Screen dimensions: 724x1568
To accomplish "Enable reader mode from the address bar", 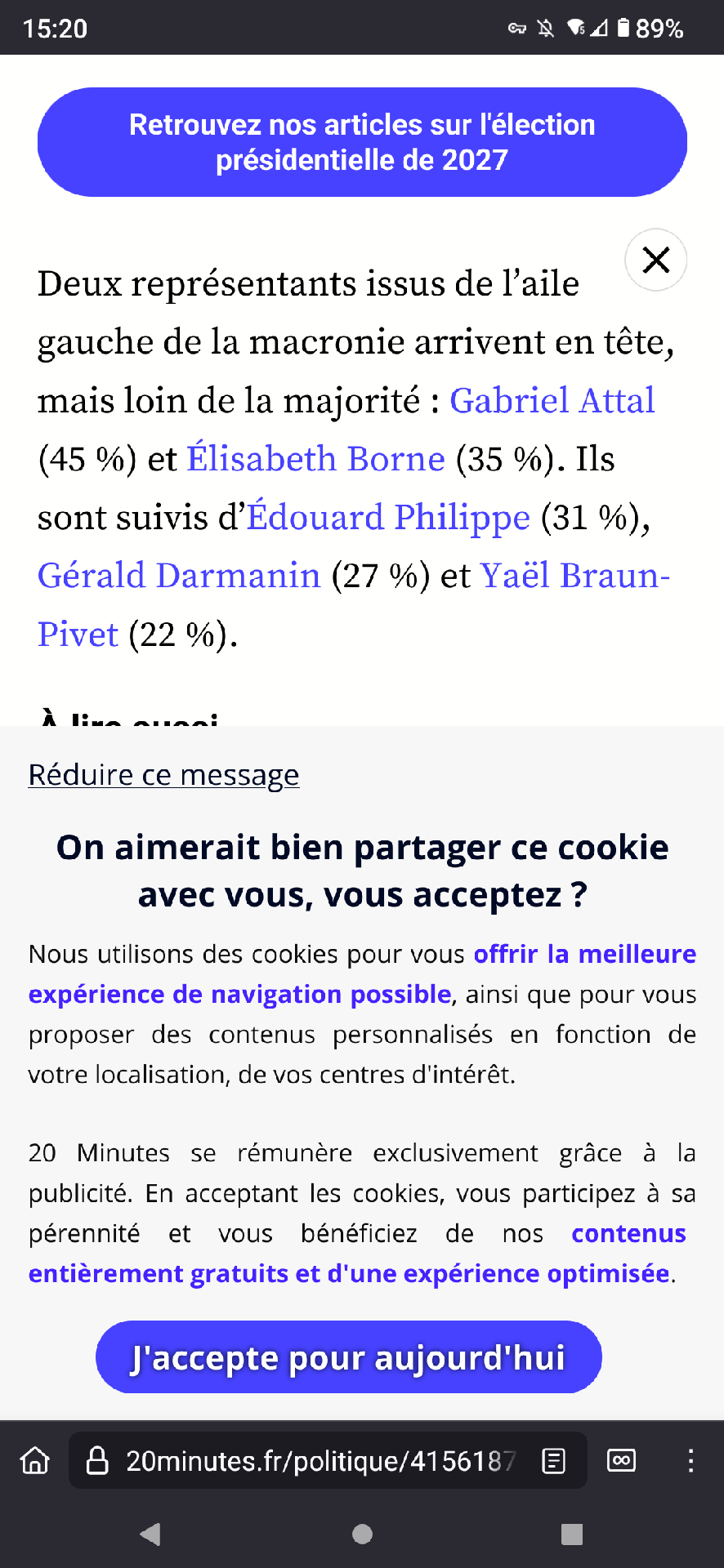I will (553, 1460).
